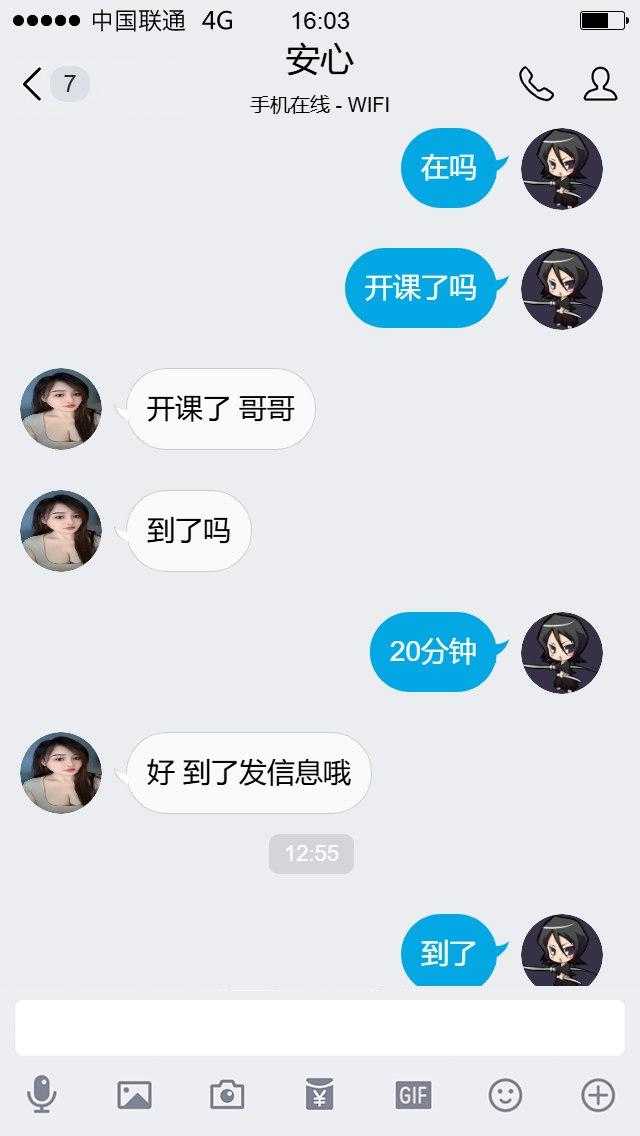
Task: Open 安心's contact profile
Action: click(x=600, y=84)
